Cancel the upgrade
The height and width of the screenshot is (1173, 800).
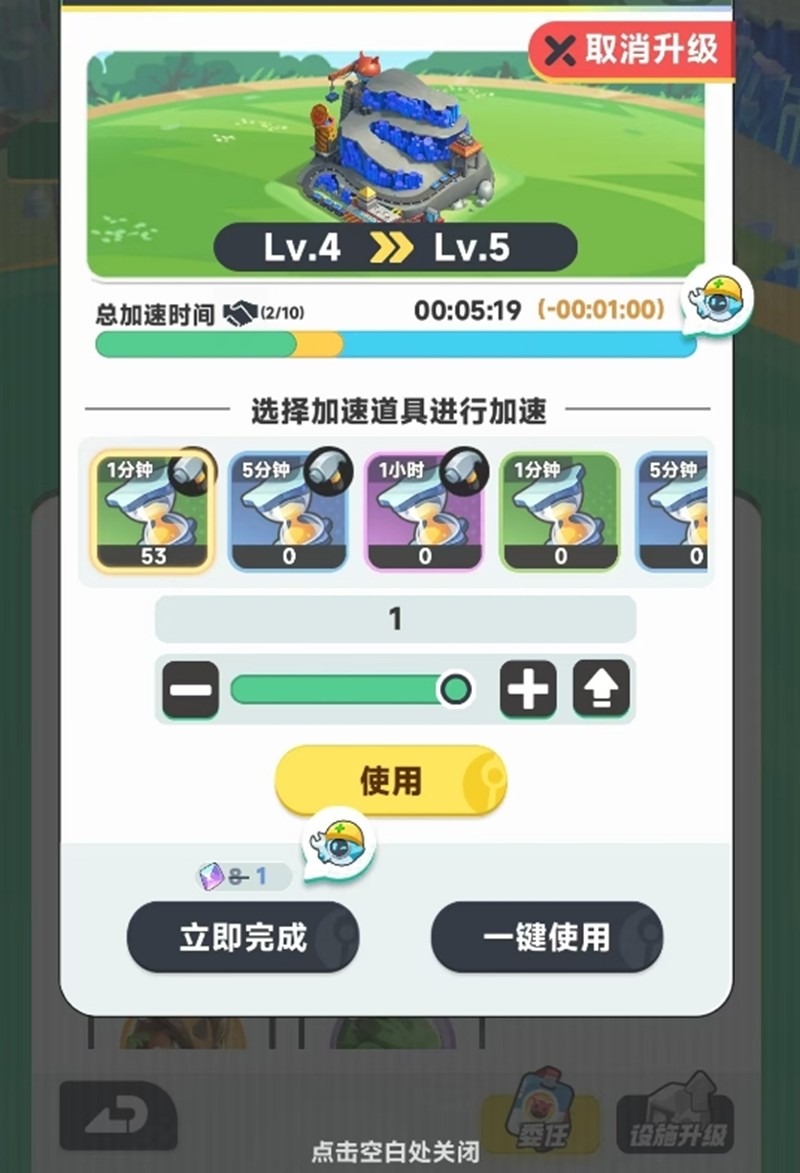[x=632, y=52]
